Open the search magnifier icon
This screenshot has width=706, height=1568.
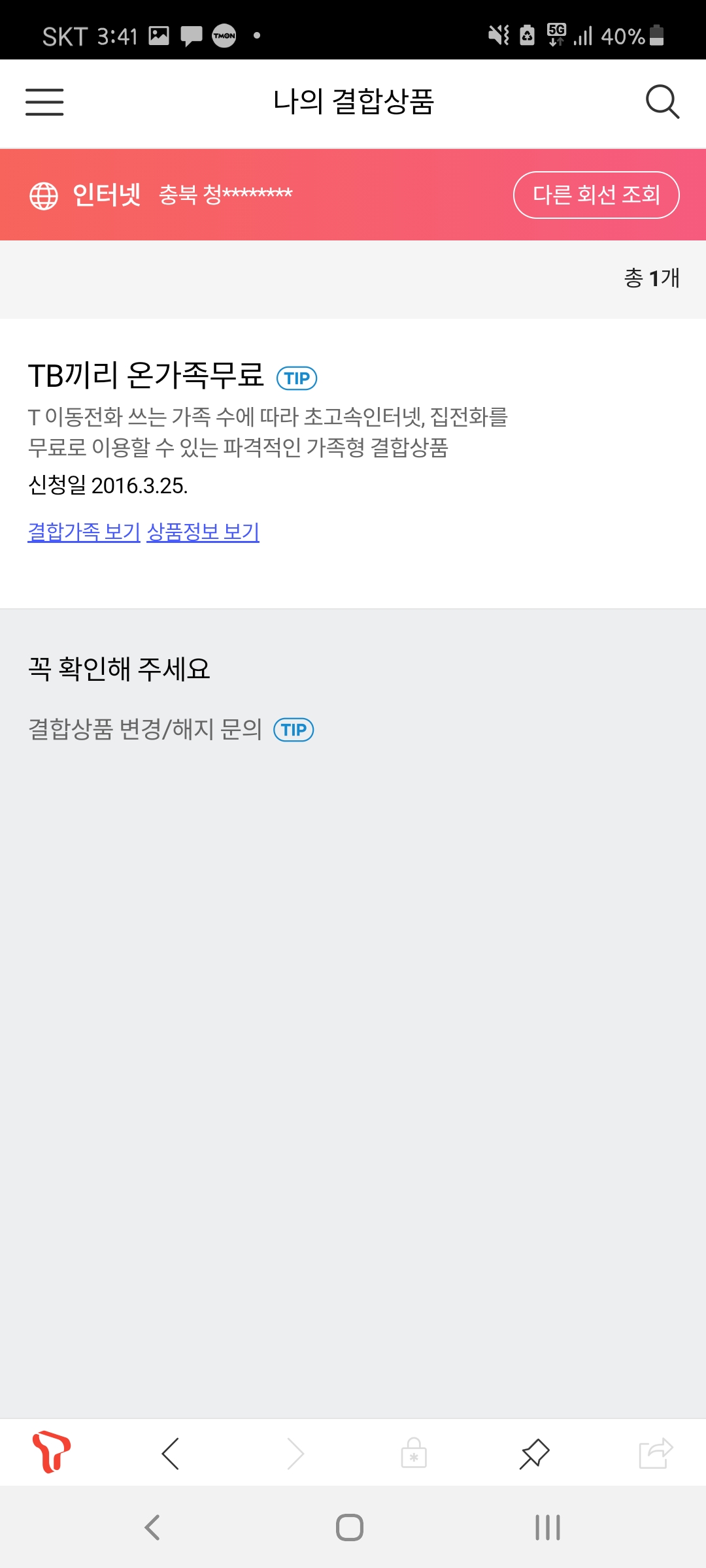[662, 102]
